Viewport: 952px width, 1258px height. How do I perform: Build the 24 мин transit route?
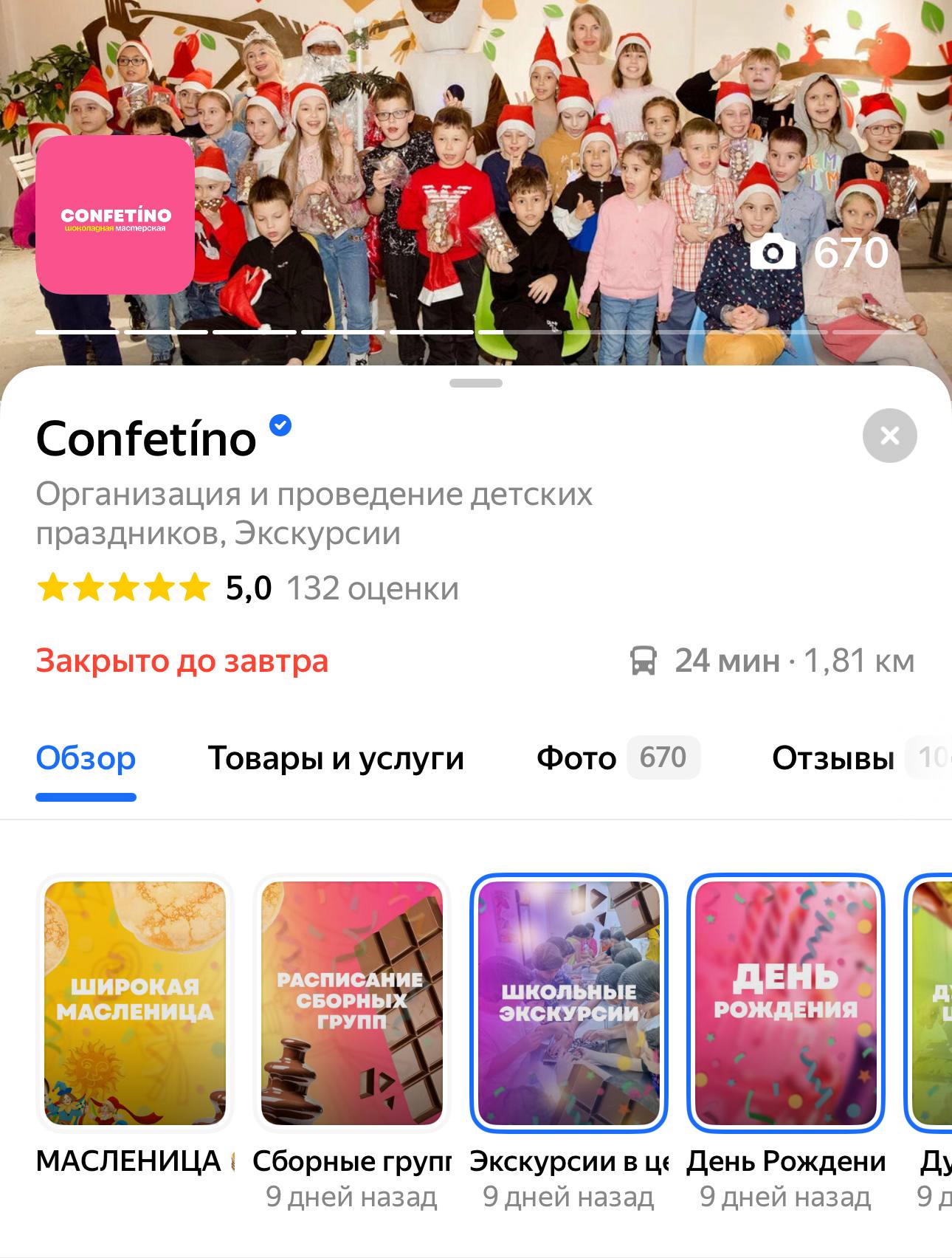click(772, 661)
